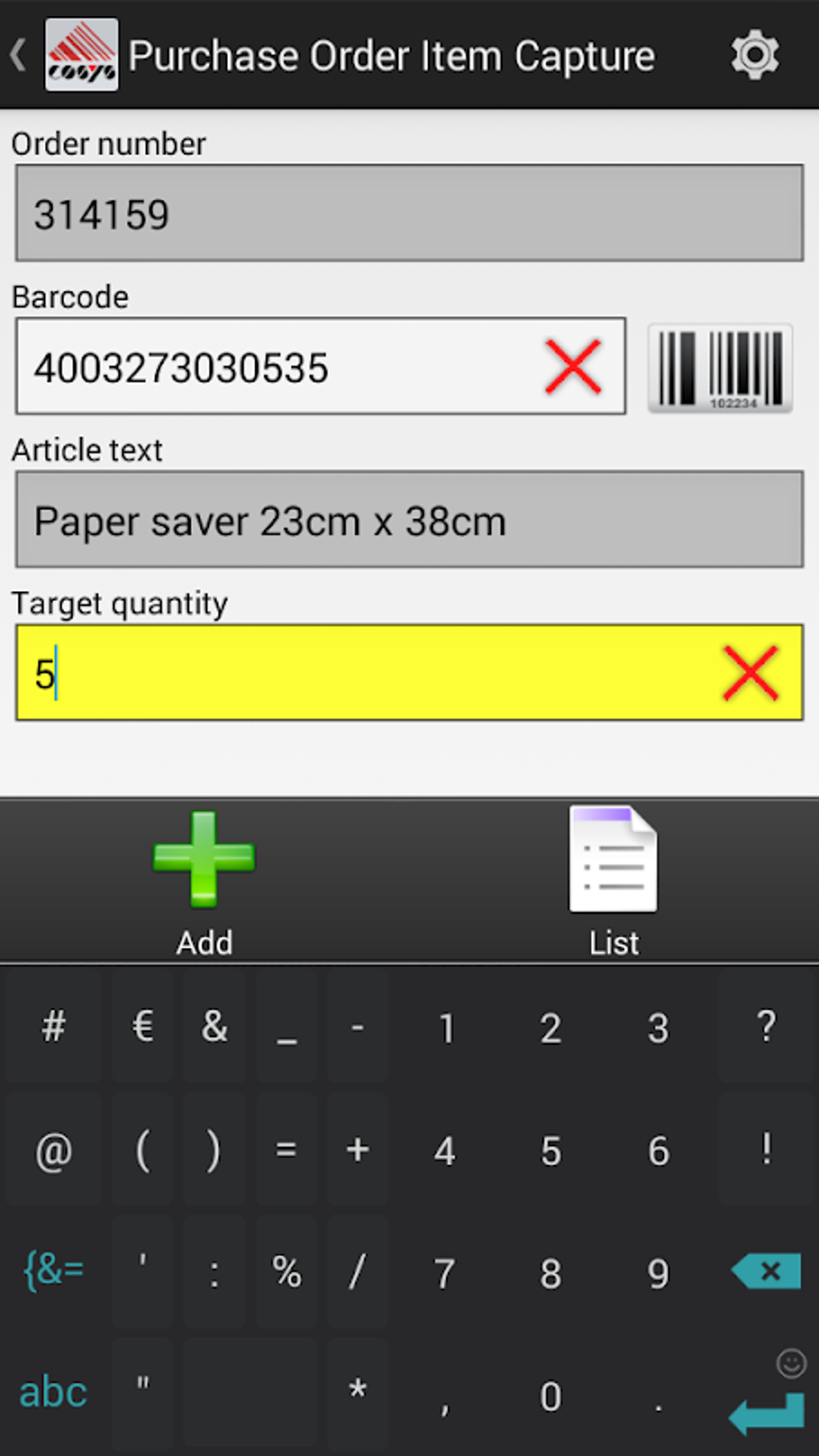
Task: Tap the COSYS logo in title bar
Action: (x=83, y=54)
